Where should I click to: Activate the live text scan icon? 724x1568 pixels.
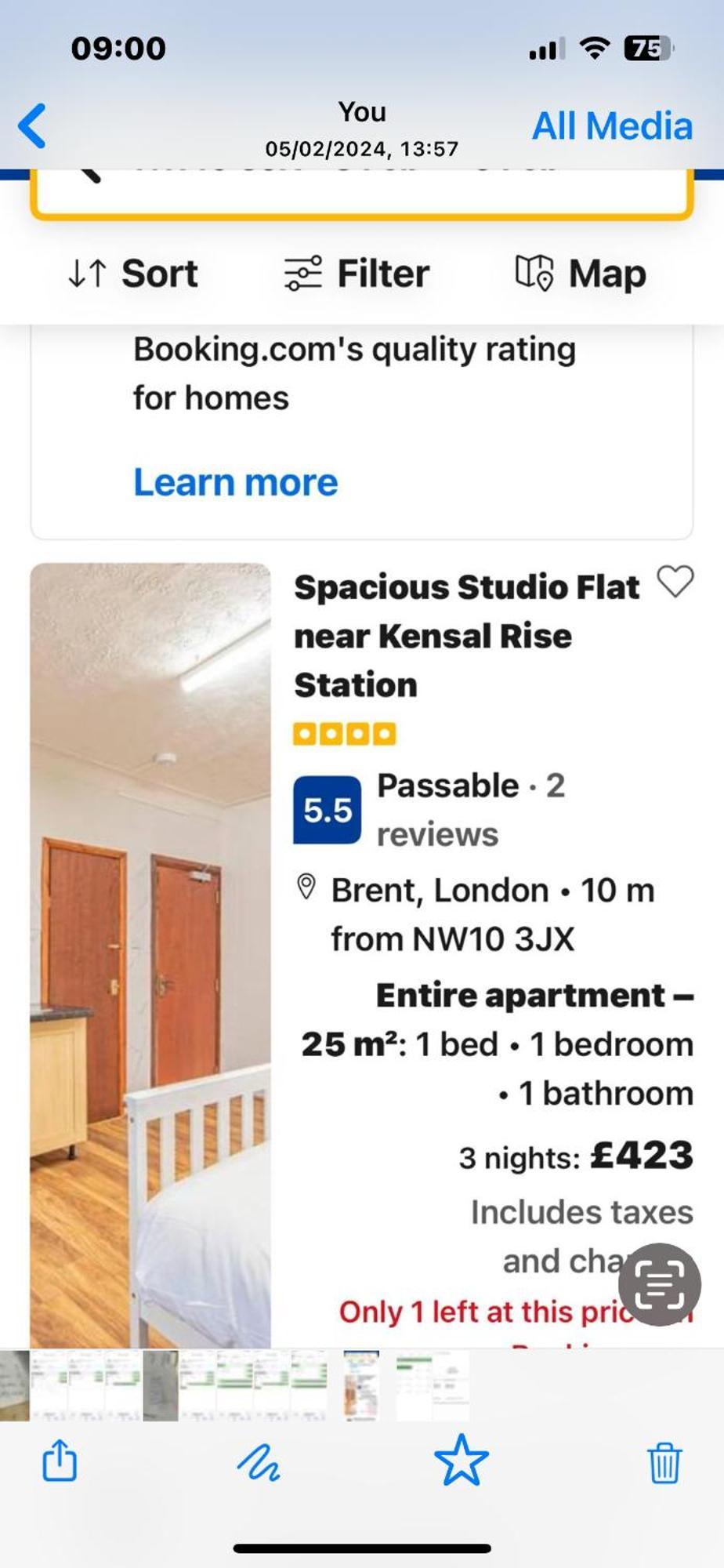[x=659, y=1284]
